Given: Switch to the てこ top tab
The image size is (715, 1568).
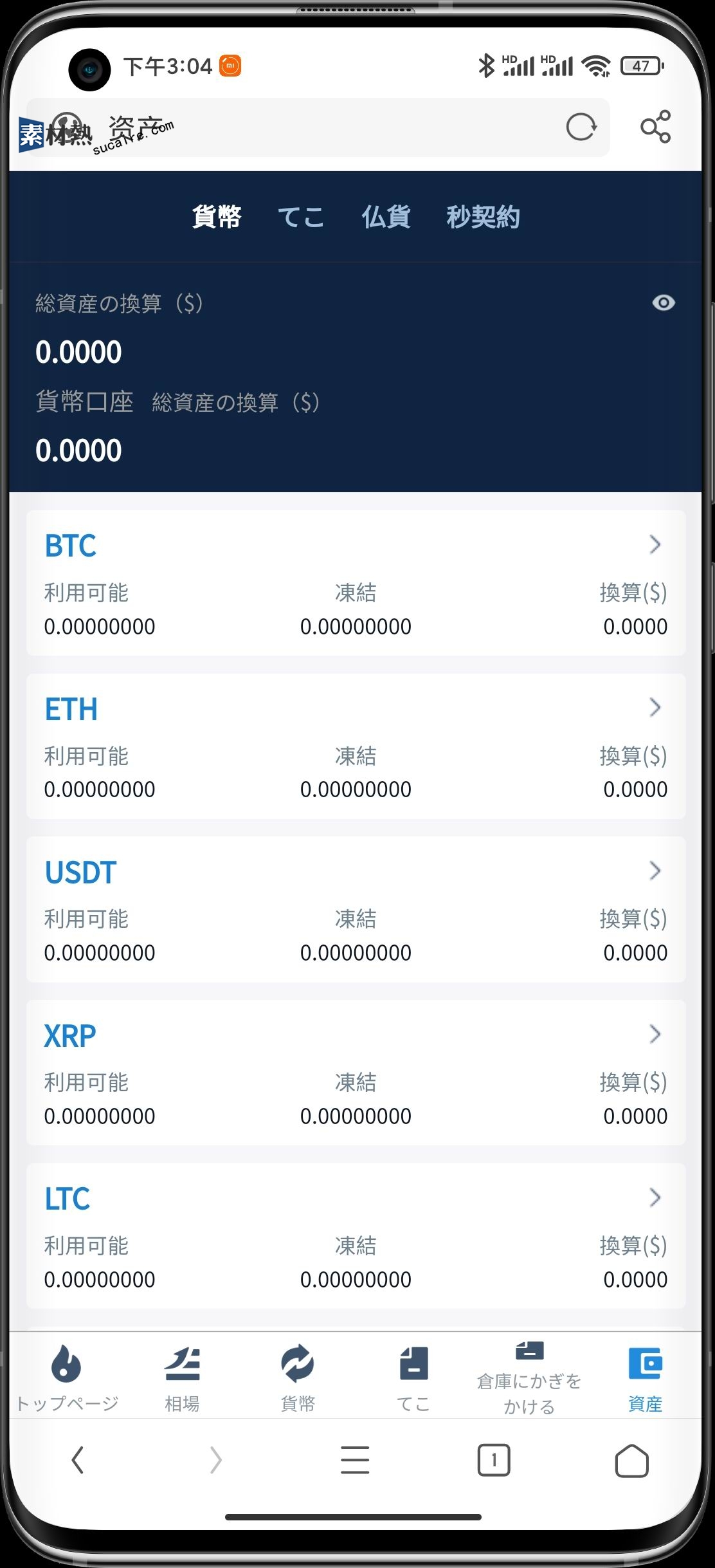Looking at the screenshot, I should click(x=300, y=217).
